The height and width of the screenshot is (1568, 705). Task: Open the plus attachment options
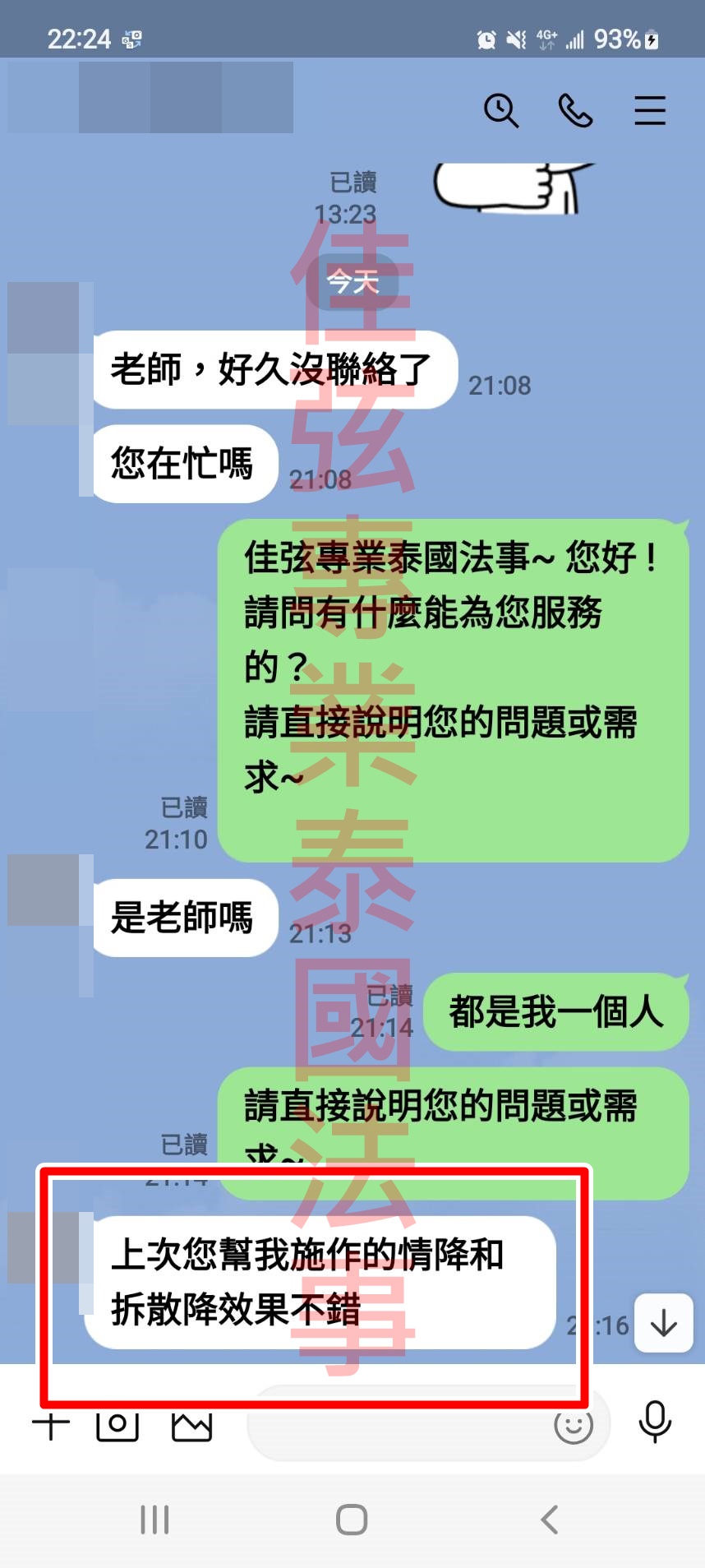click(51, 1425)
